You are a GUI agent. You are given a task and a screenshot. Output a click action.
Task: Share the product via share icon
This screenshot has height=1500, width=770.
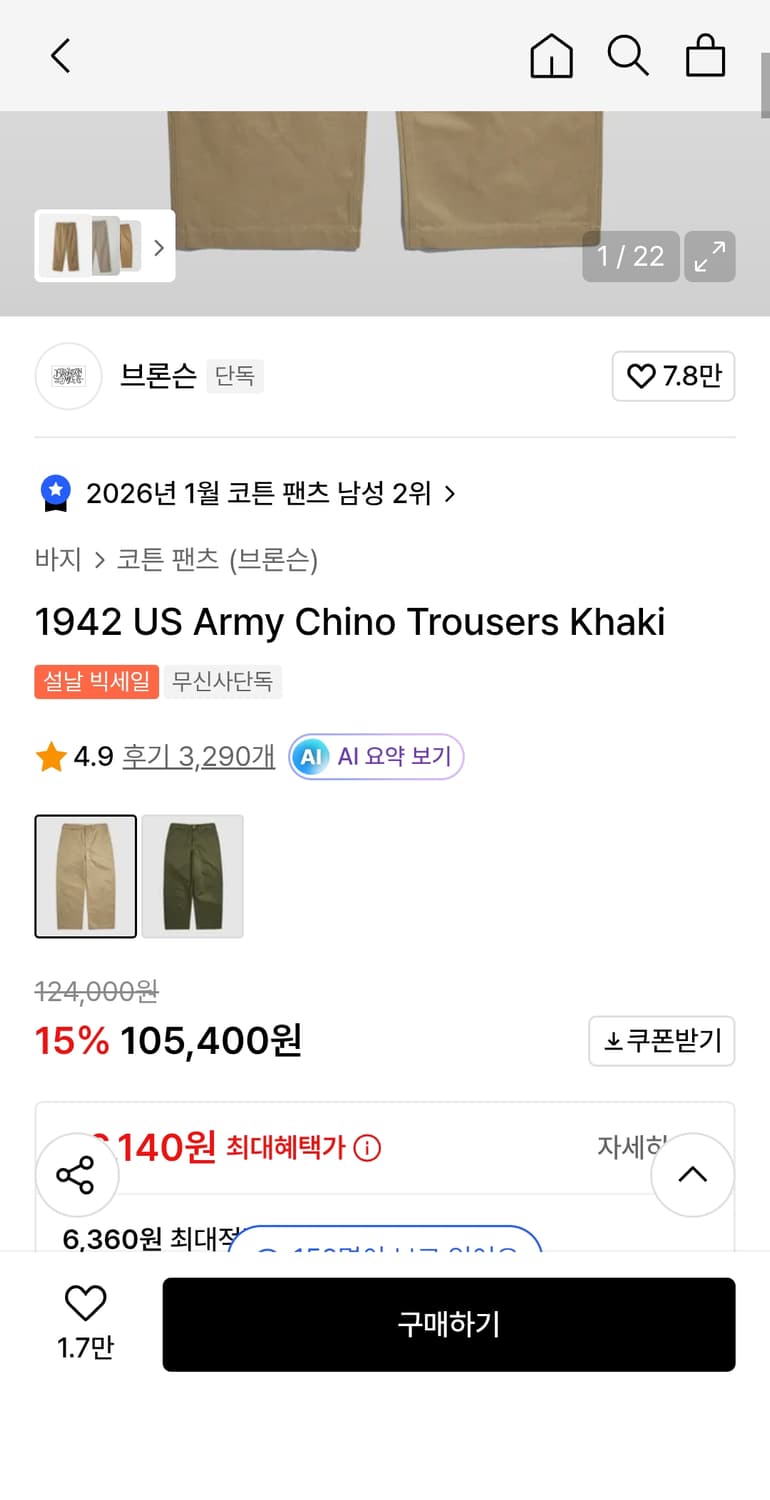77,1175
